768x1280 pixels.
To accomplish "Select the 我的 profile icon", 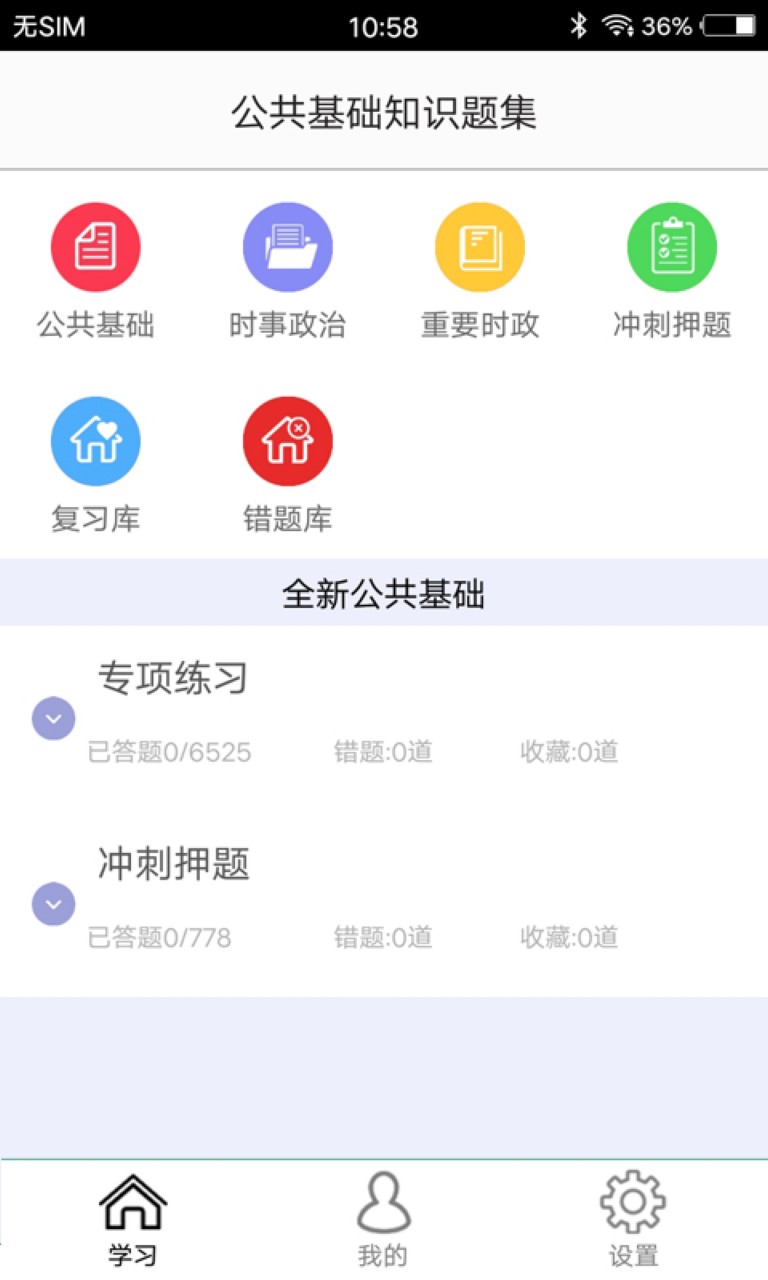I will 383,1205.
